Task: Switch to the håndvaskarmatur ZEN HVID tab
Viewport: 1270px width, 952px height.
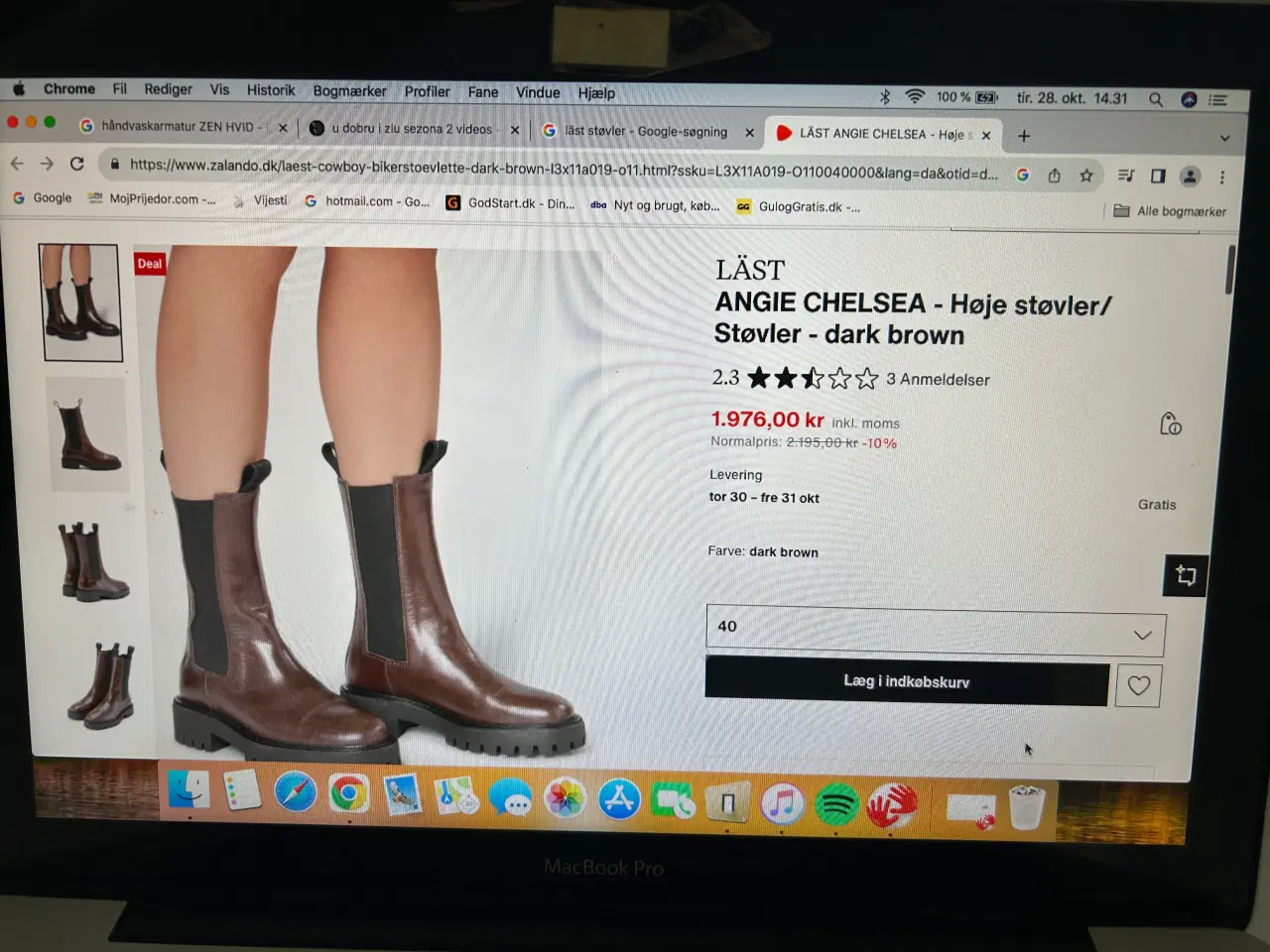Action: (179, 127)
